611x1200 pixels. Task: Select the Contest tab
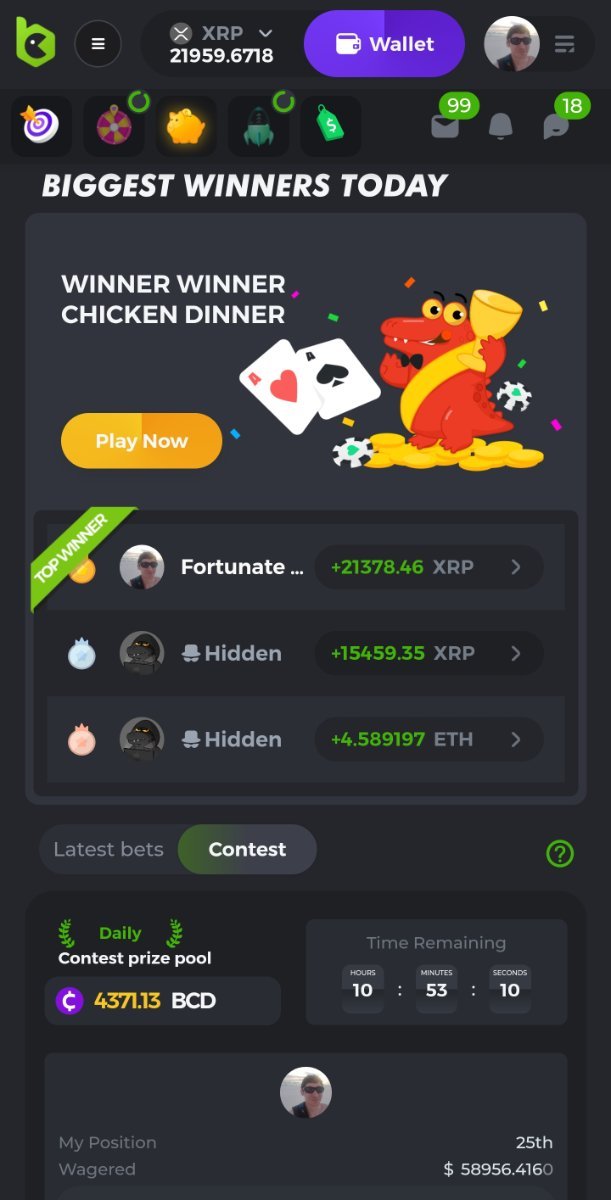point(247,850)
